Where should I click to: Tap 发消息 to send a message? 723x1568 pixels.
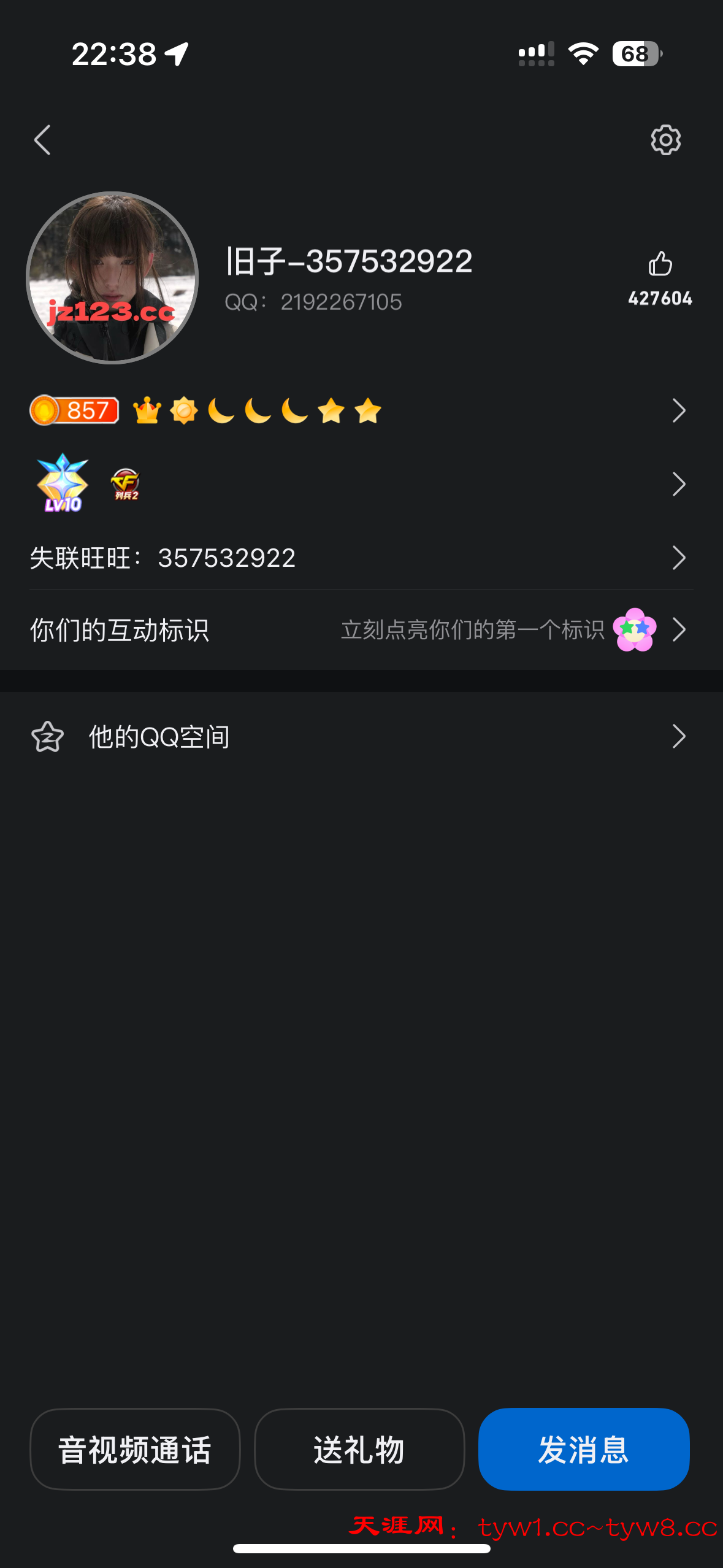(584, 1449)
